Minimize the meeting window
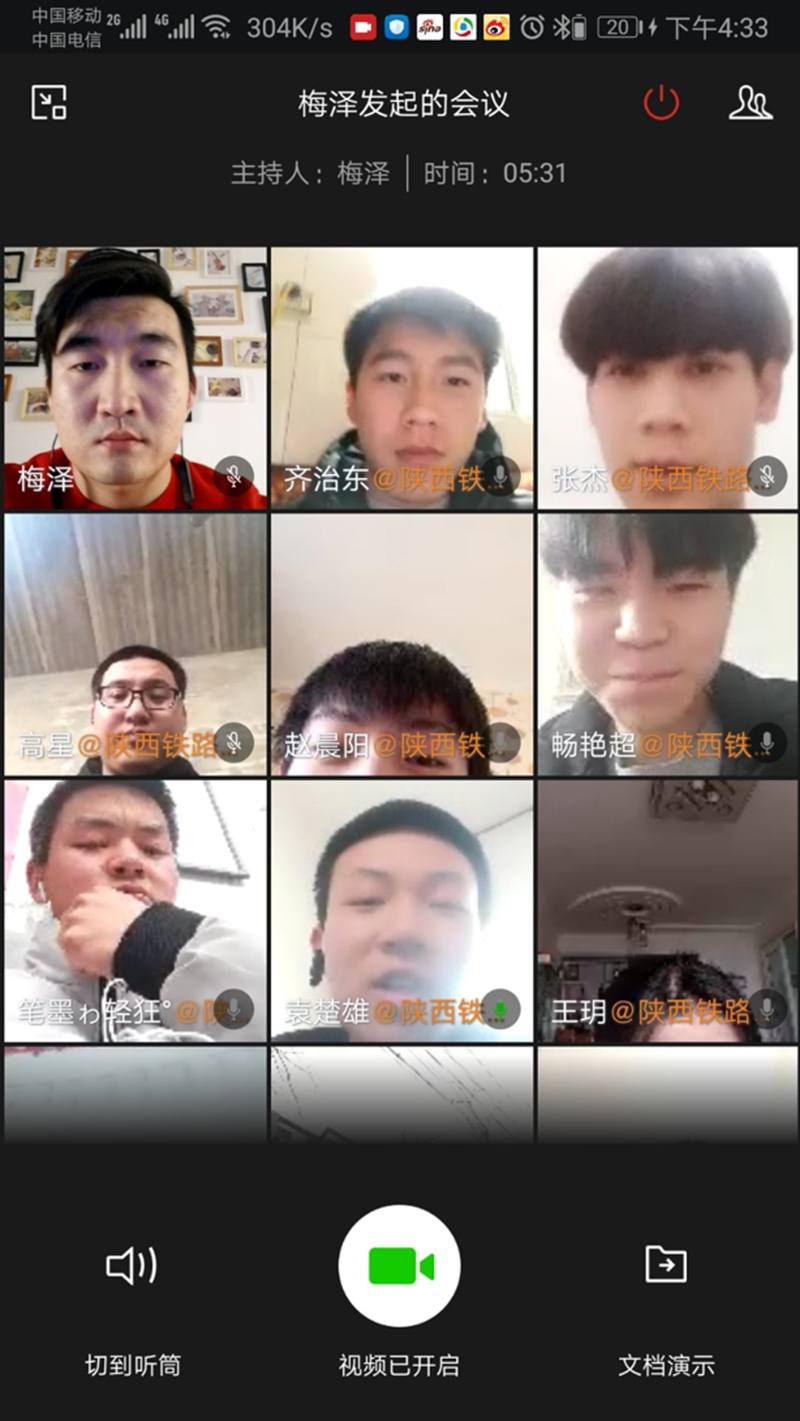Screen dimensions: 800x1421 [x=48, y=103]
